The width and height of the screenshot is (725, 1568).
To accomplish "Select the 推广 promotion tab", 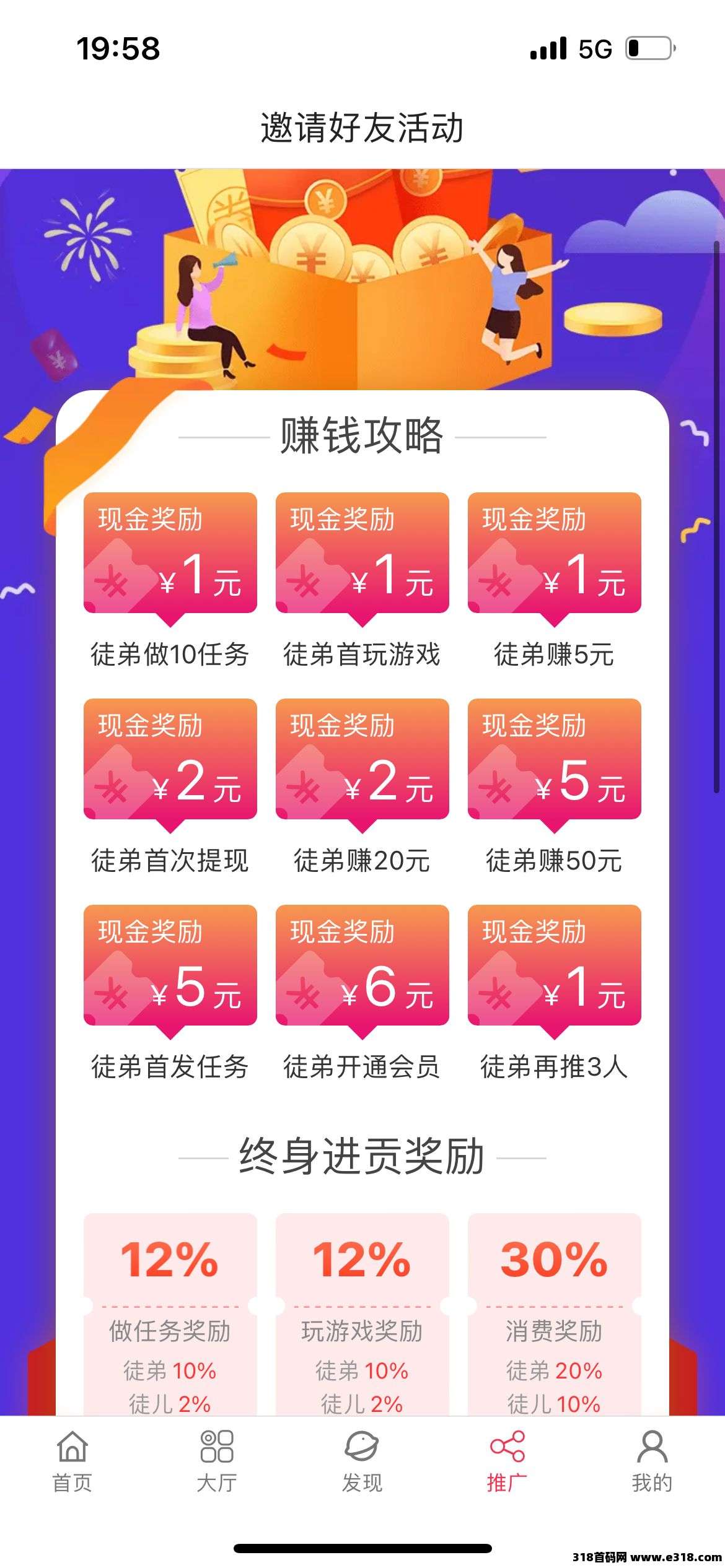I will pos(507,1459).
